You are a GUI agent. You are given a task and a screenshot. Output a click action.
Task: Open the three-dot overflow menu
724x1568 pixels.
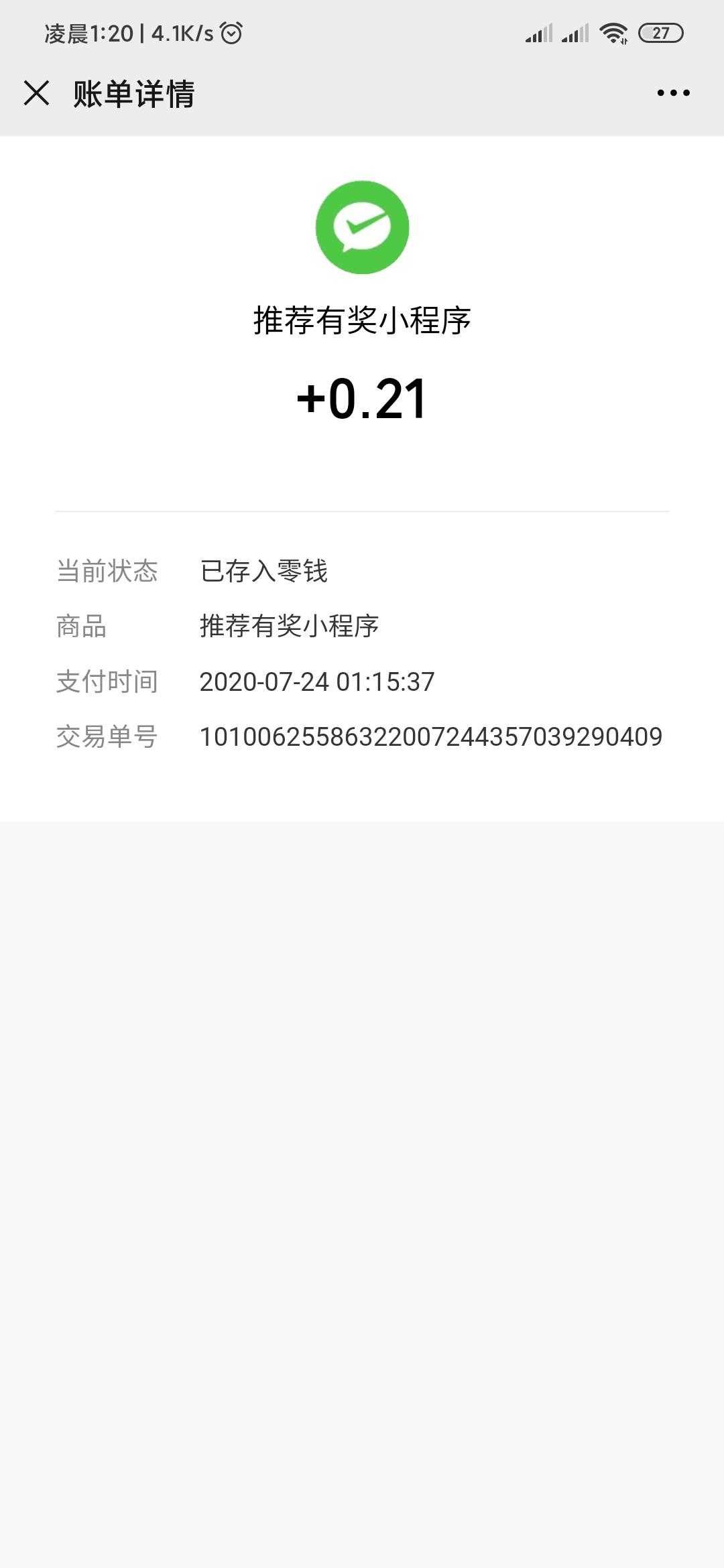coord(673,93)
